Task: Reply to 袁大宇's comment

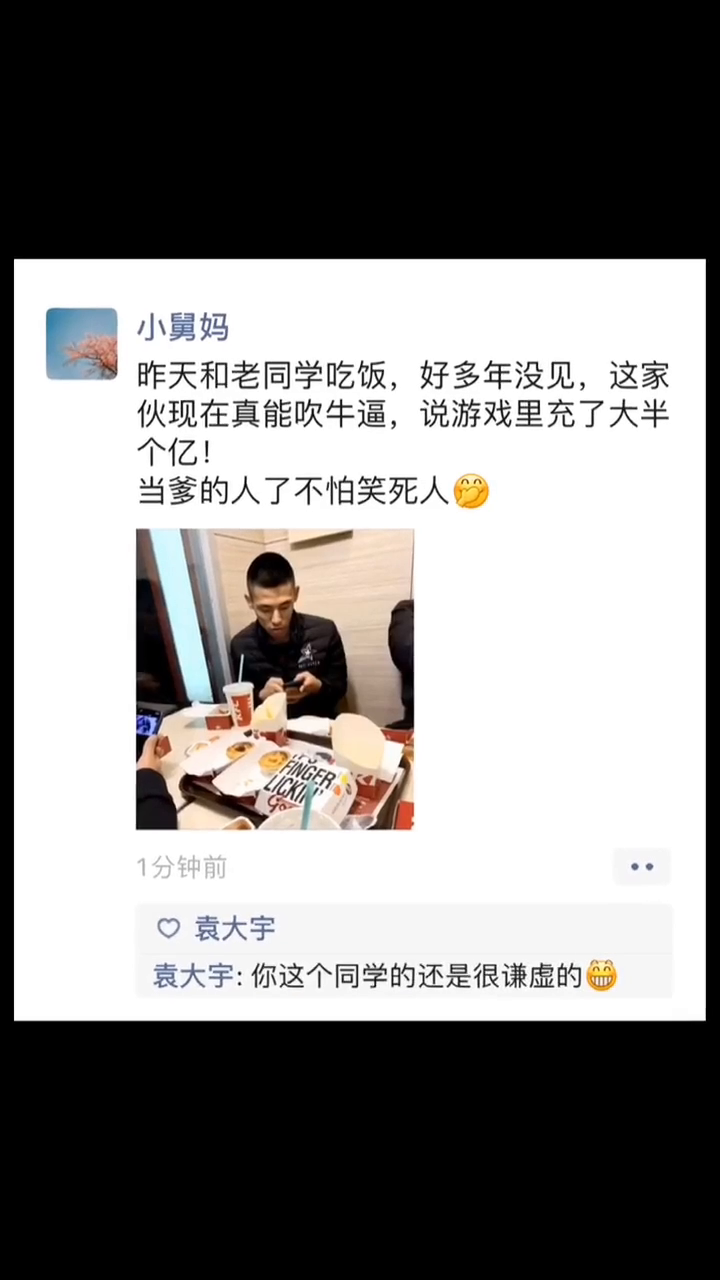Action: click(x=385, y=976)
